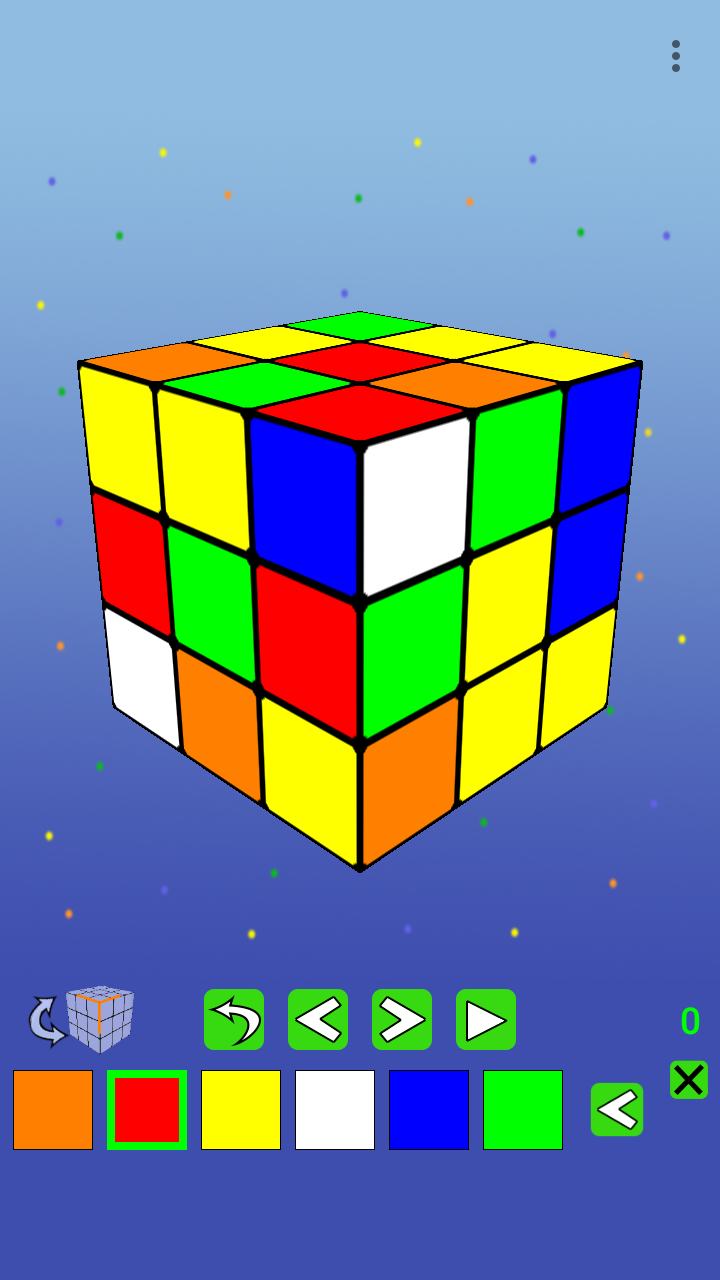Choose the red color swatch
The image size is (720, 1280).
point(147,1110)
